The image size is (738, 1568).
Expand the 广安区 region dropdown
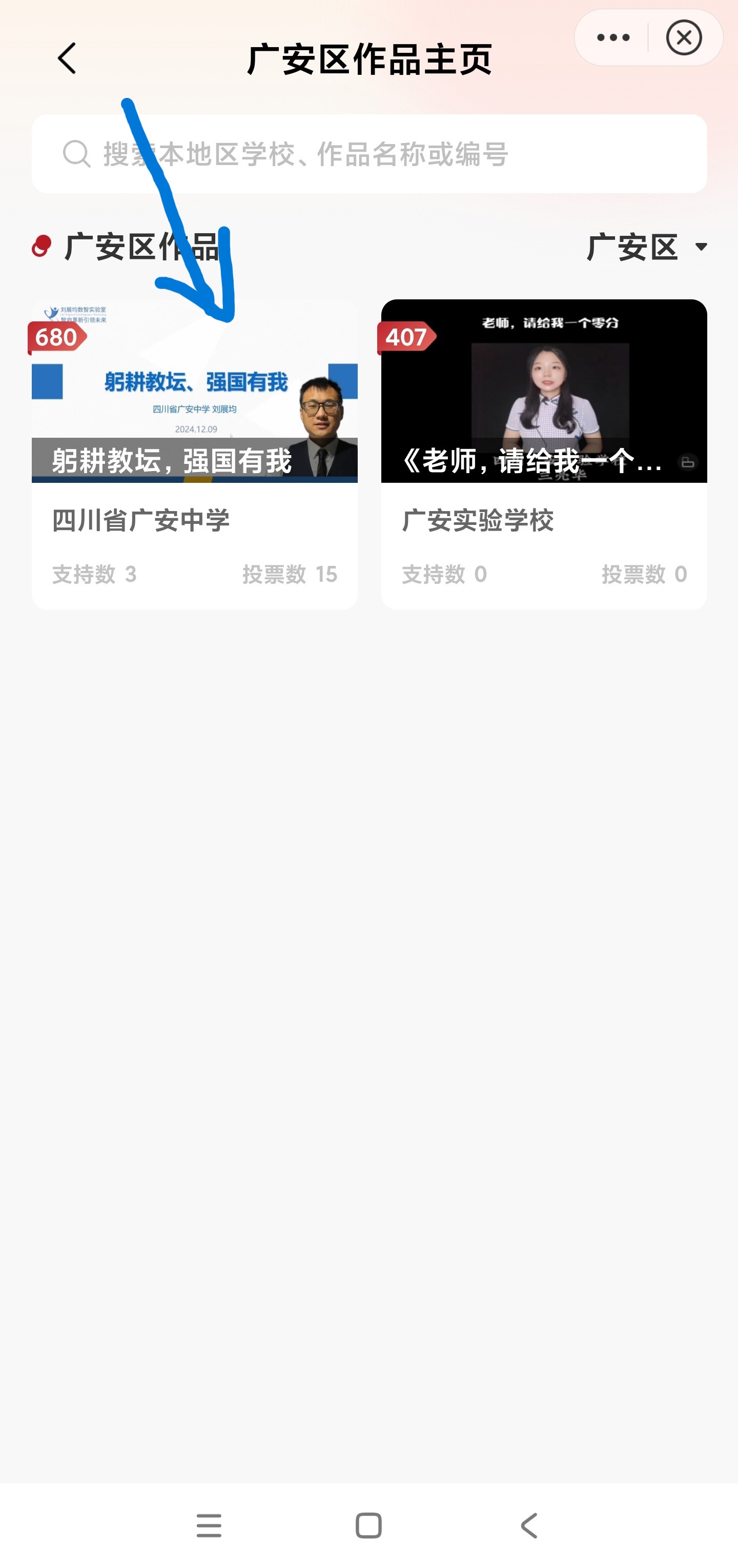tap(647, 247)
